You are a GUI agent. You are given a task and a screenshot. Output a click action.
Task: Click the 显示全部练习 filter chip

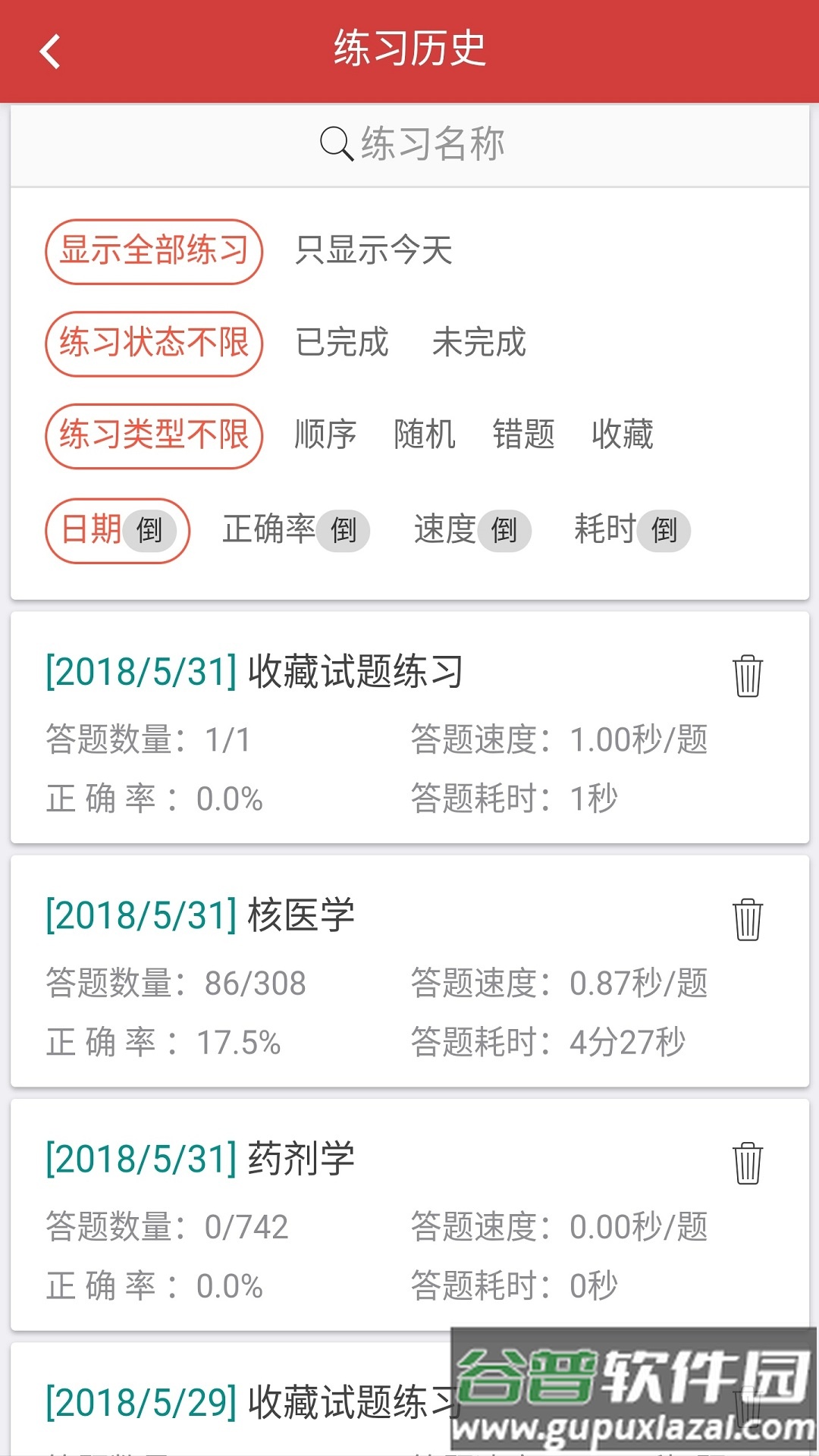(x=154, y=252)
